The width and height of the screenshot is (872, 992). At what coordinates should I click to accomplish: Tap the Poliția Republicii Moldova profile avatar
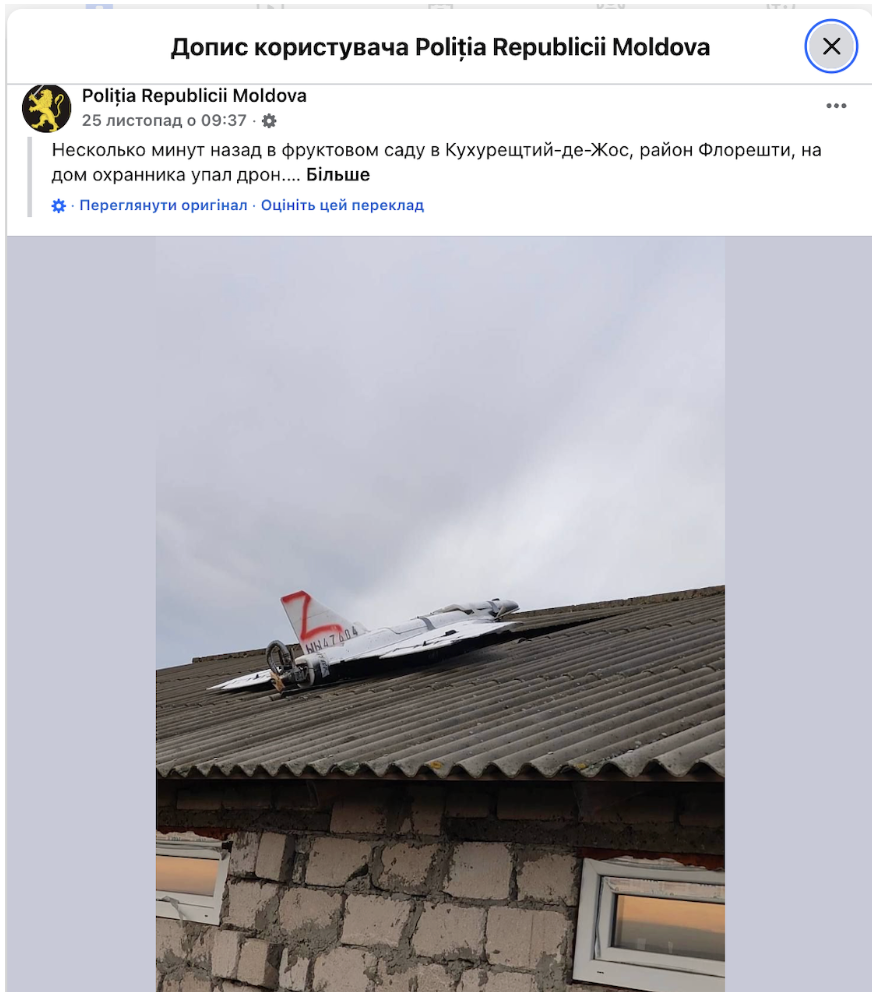pyautogui.click(x=46, y=108)
